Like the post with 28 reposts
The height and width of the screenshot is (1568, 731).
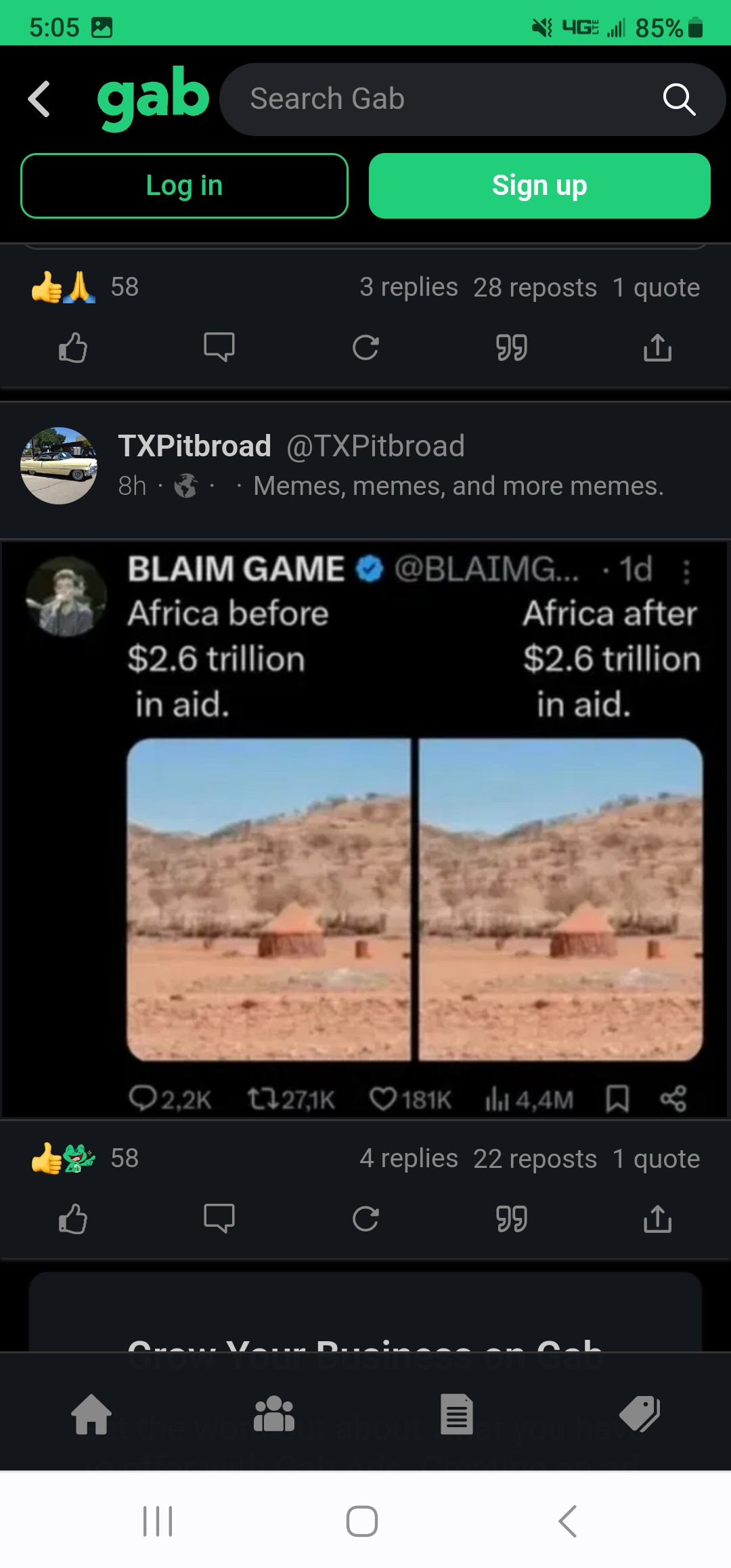tap(73, 348)
